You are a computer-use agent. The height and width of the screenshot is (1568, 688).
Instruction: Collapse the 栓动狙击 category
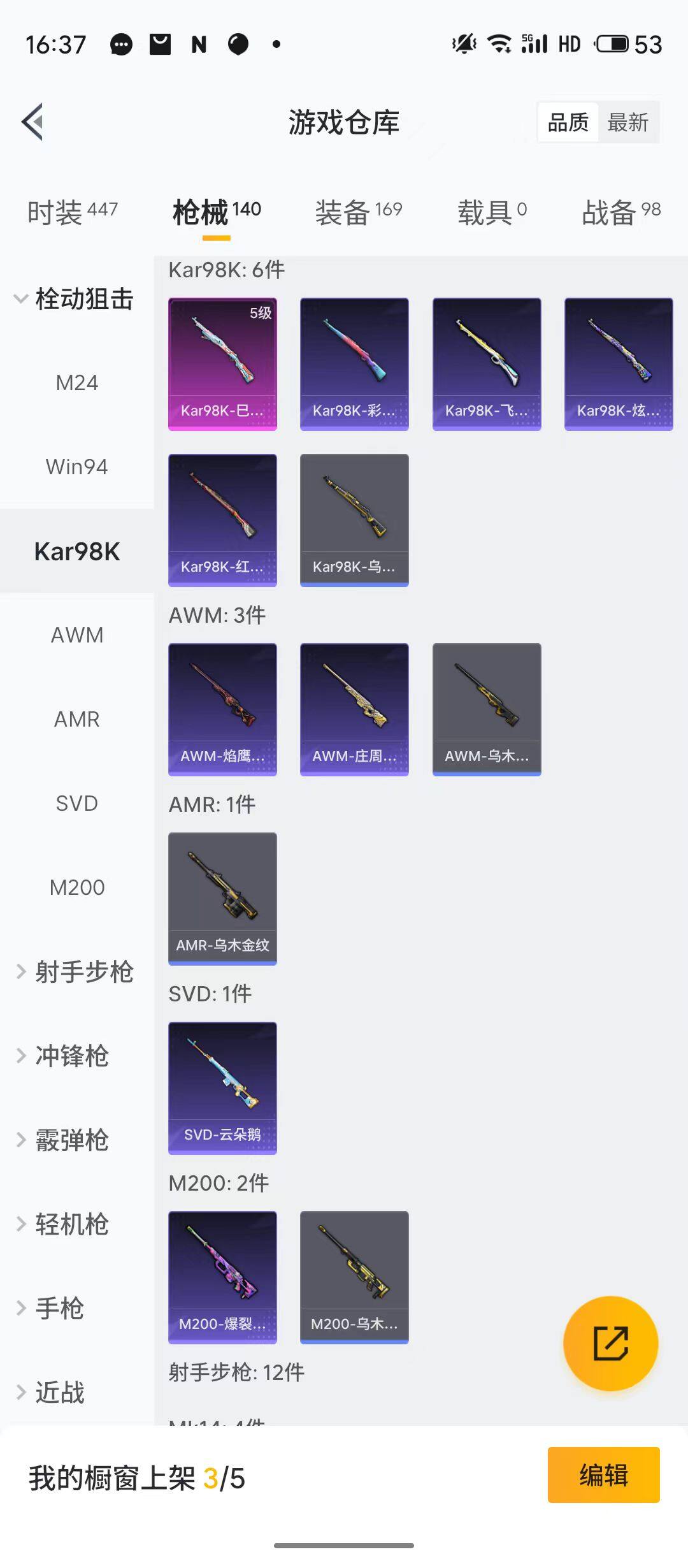75,299
